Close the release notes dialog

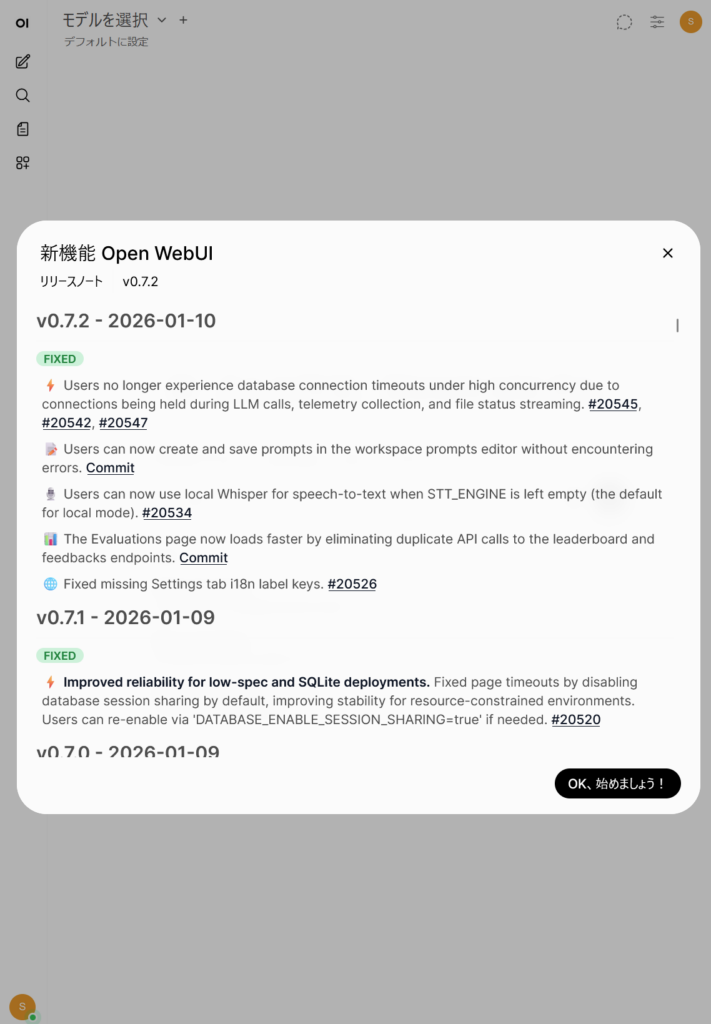coord(668,253)
